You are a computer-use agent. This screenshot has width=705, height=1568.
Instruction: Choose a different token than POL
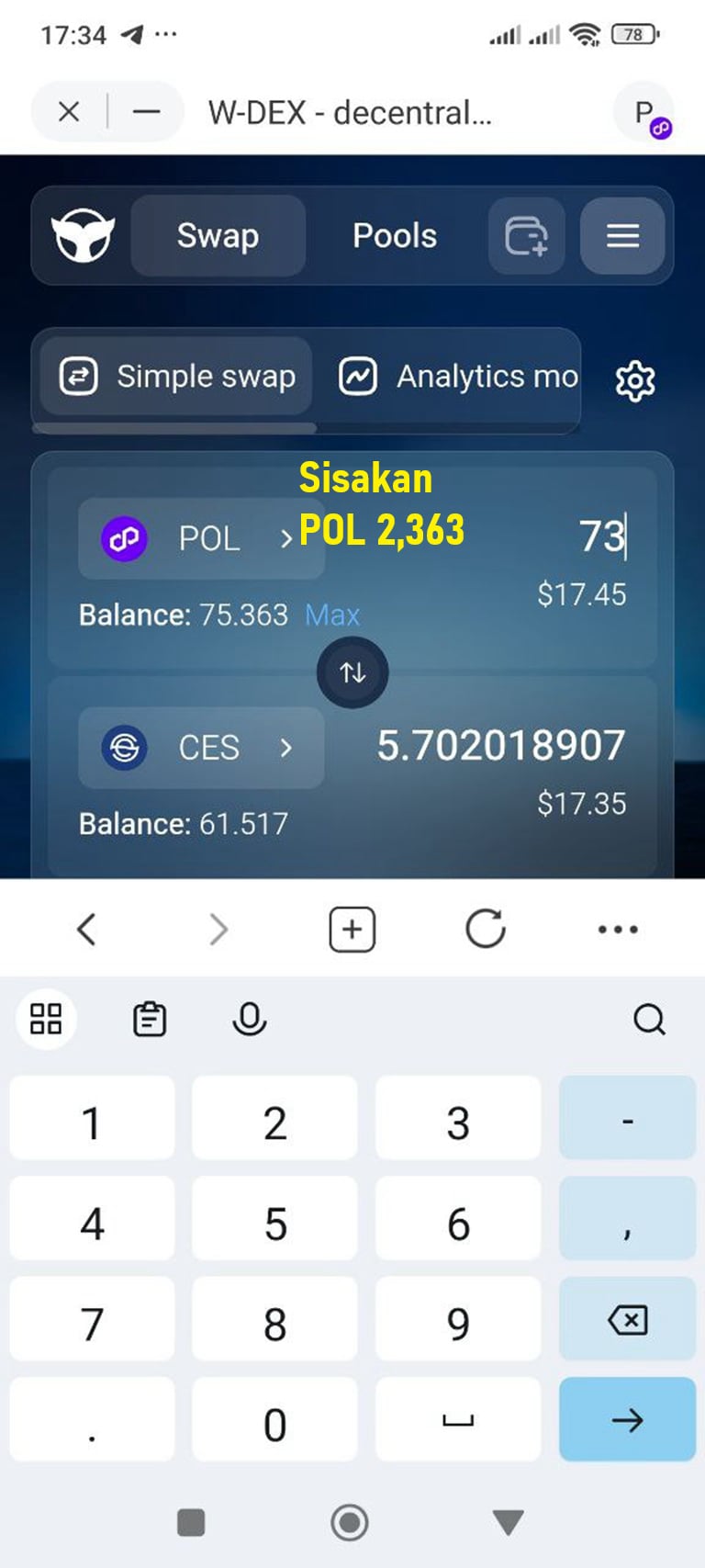click(x=200, y=538)
